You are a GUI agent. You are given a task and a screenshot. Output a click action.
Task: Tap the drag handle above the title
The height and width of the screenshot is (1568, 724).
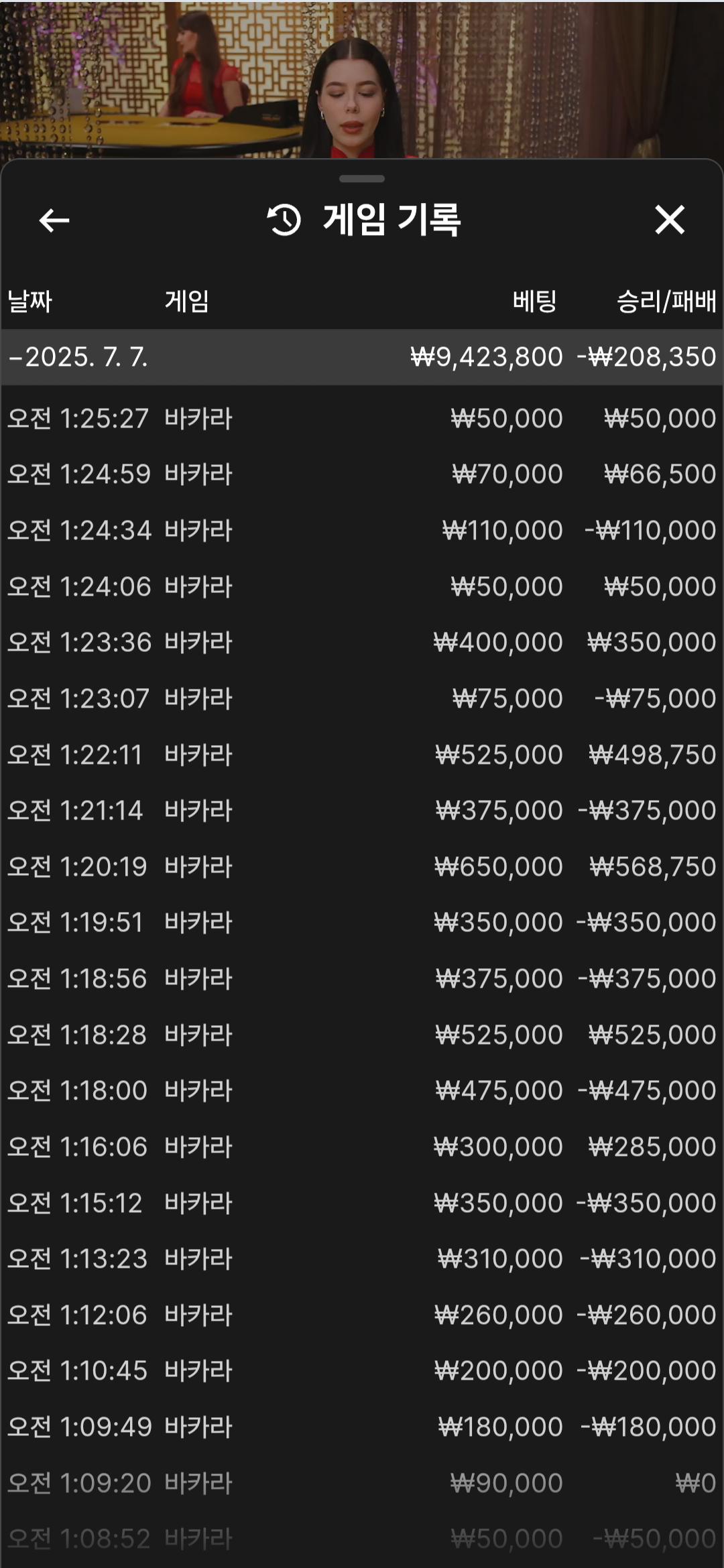362,179
